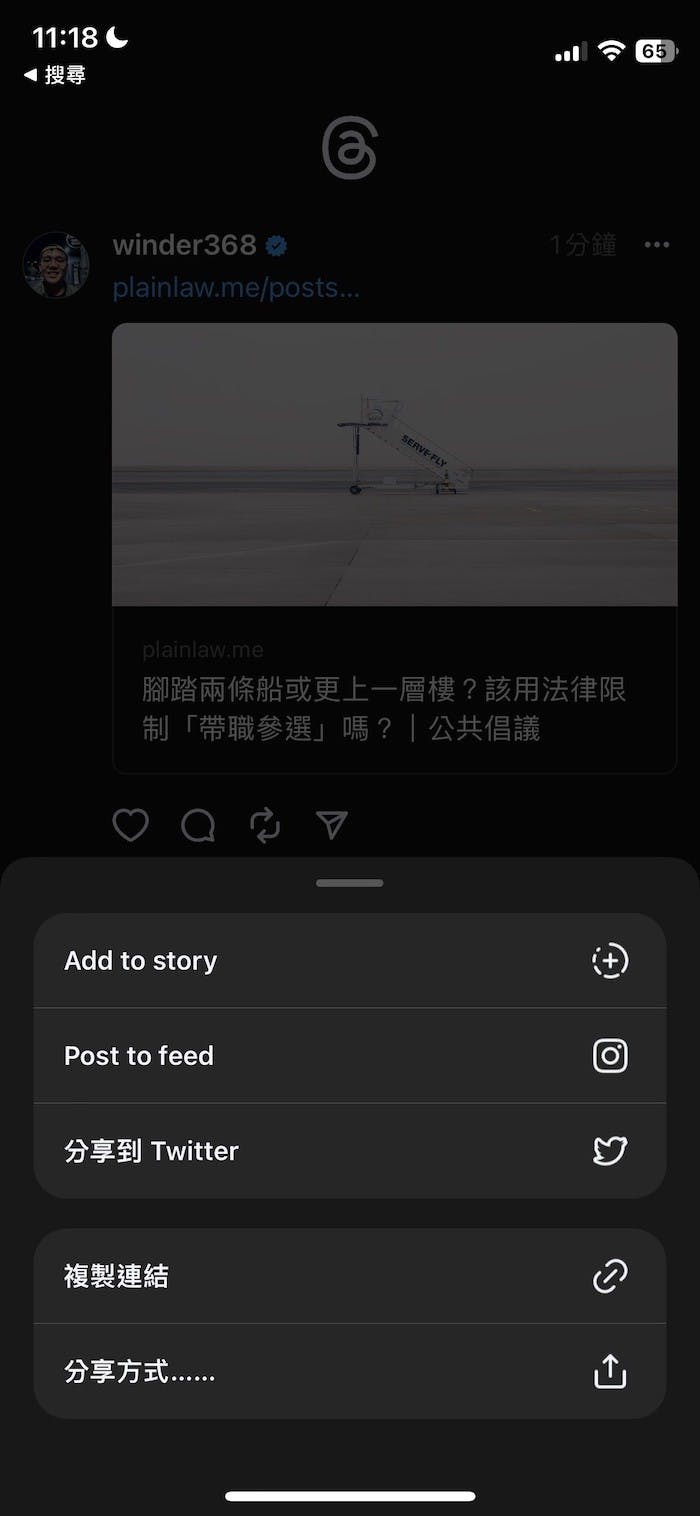Open comment icon under winder368's post
Viewport: 700px width, 1516px height.
pyautogui.click(x=198, y=825)
